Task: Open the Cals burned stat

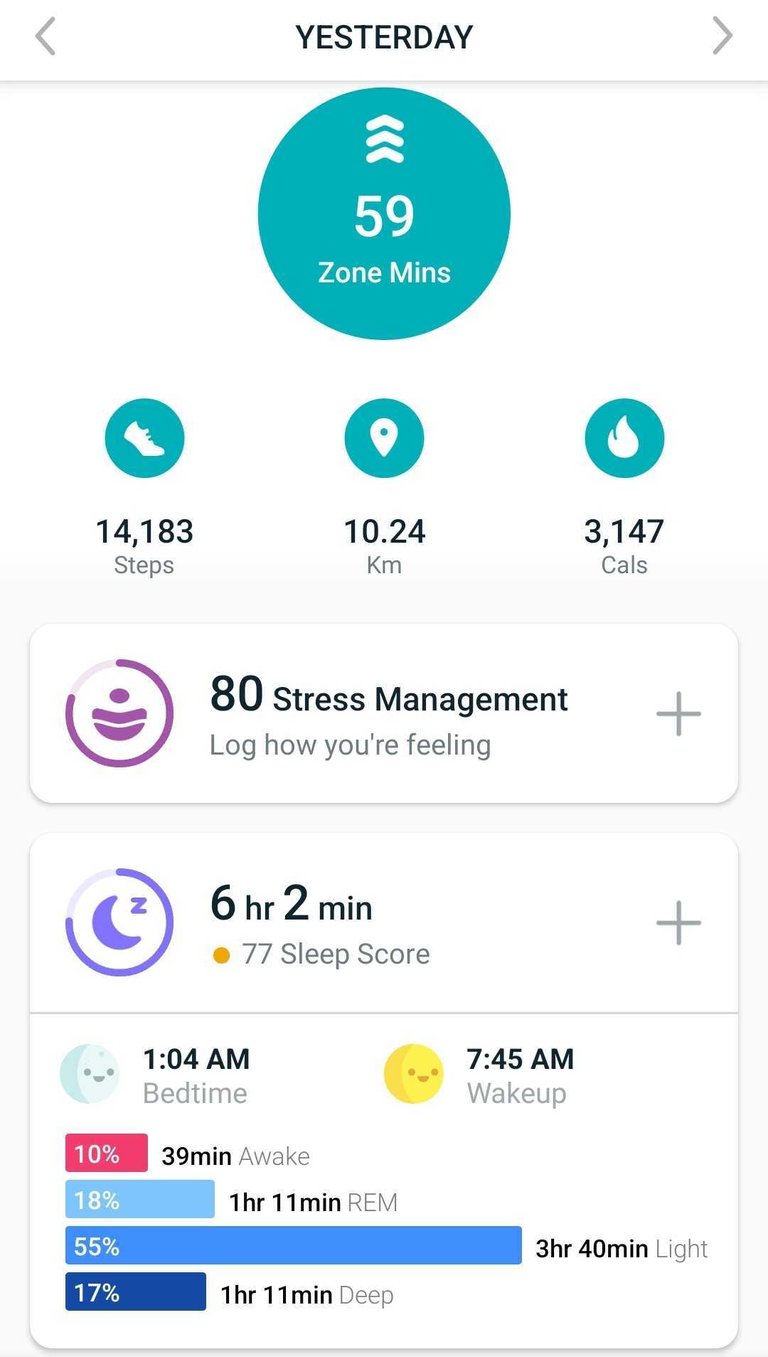Action: coord(624,488)
